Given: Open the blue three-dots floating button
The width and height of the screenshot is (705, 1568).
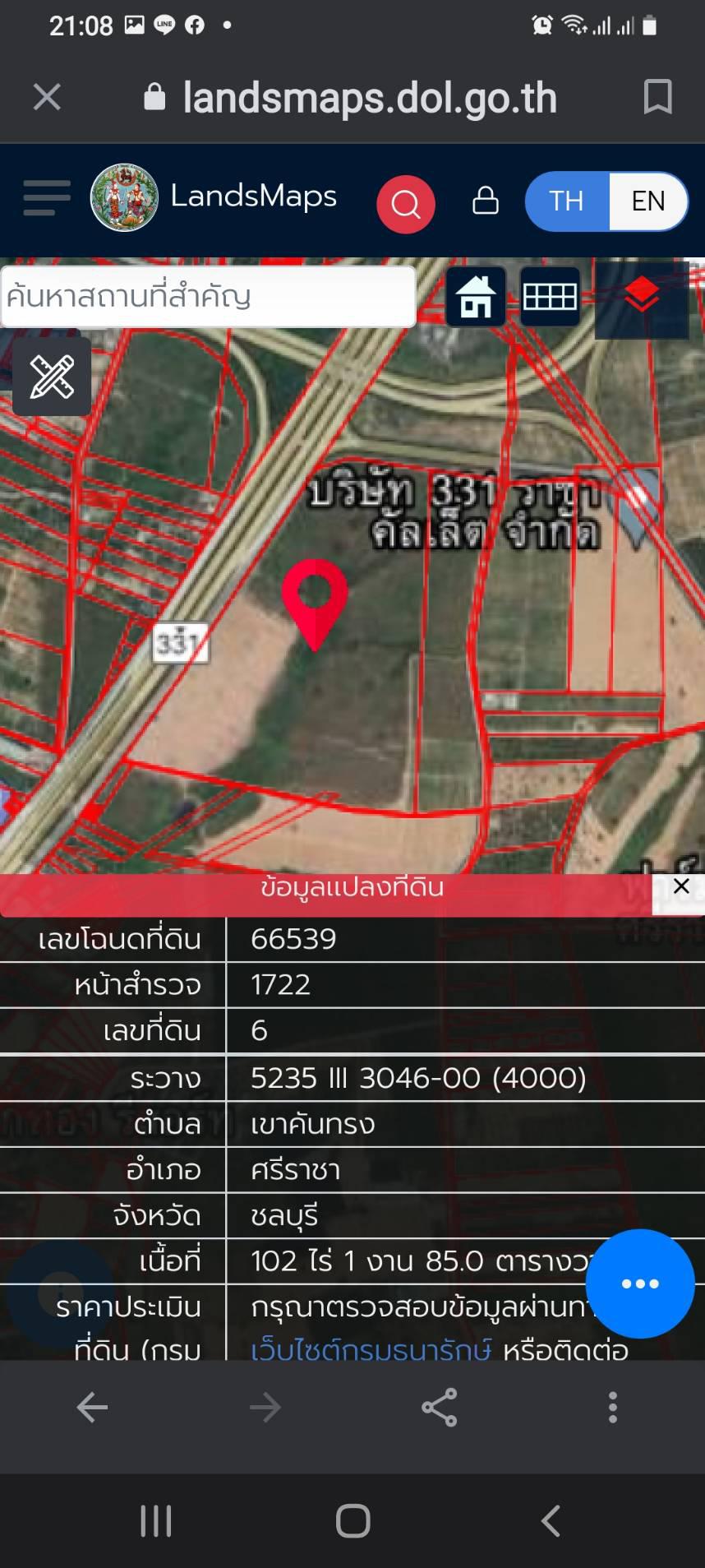Looking at the screenshot, I should tap(640, 1284).
